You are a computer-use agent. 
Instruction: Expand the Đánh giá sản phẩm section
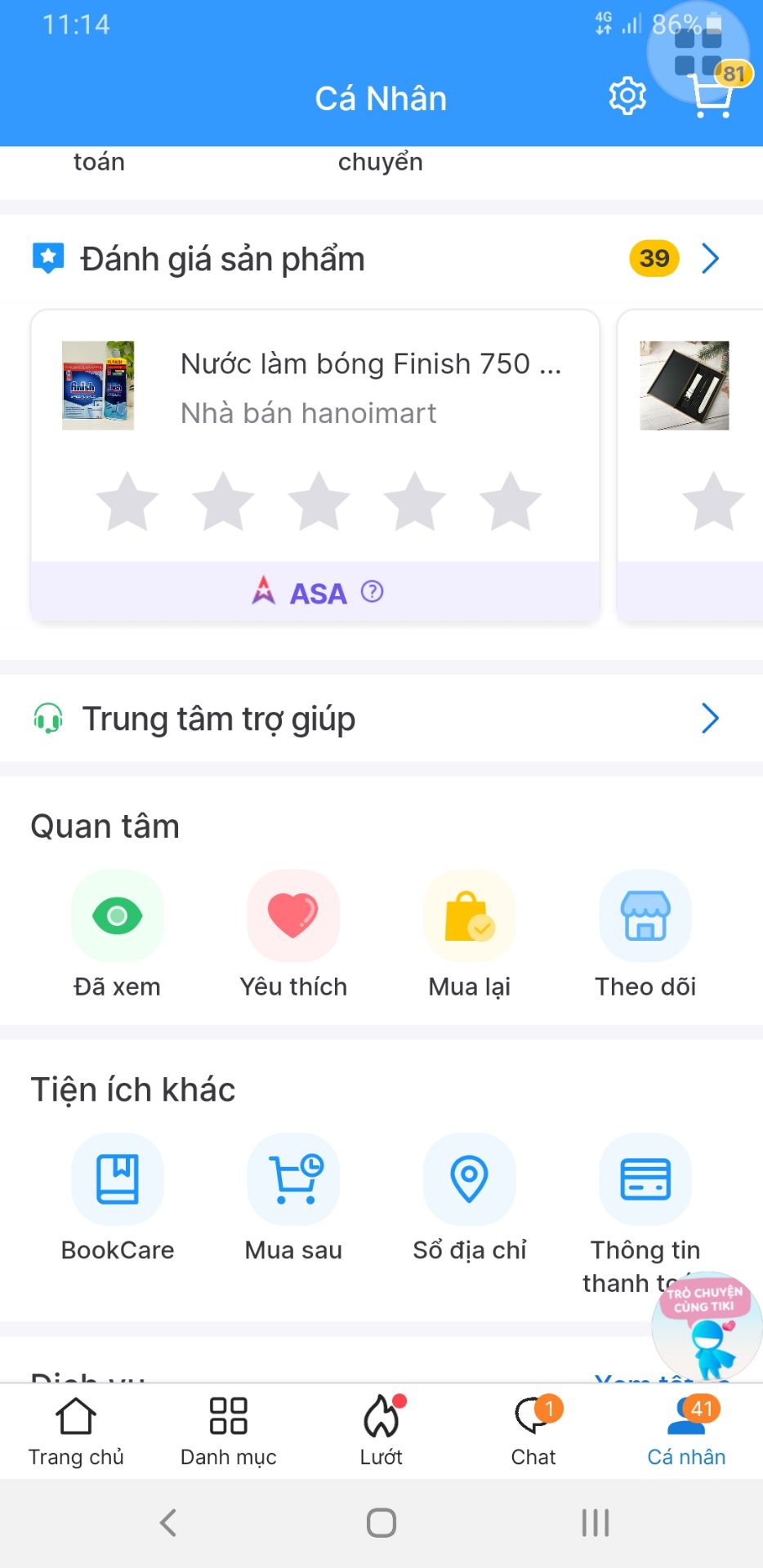pos(709,258)
